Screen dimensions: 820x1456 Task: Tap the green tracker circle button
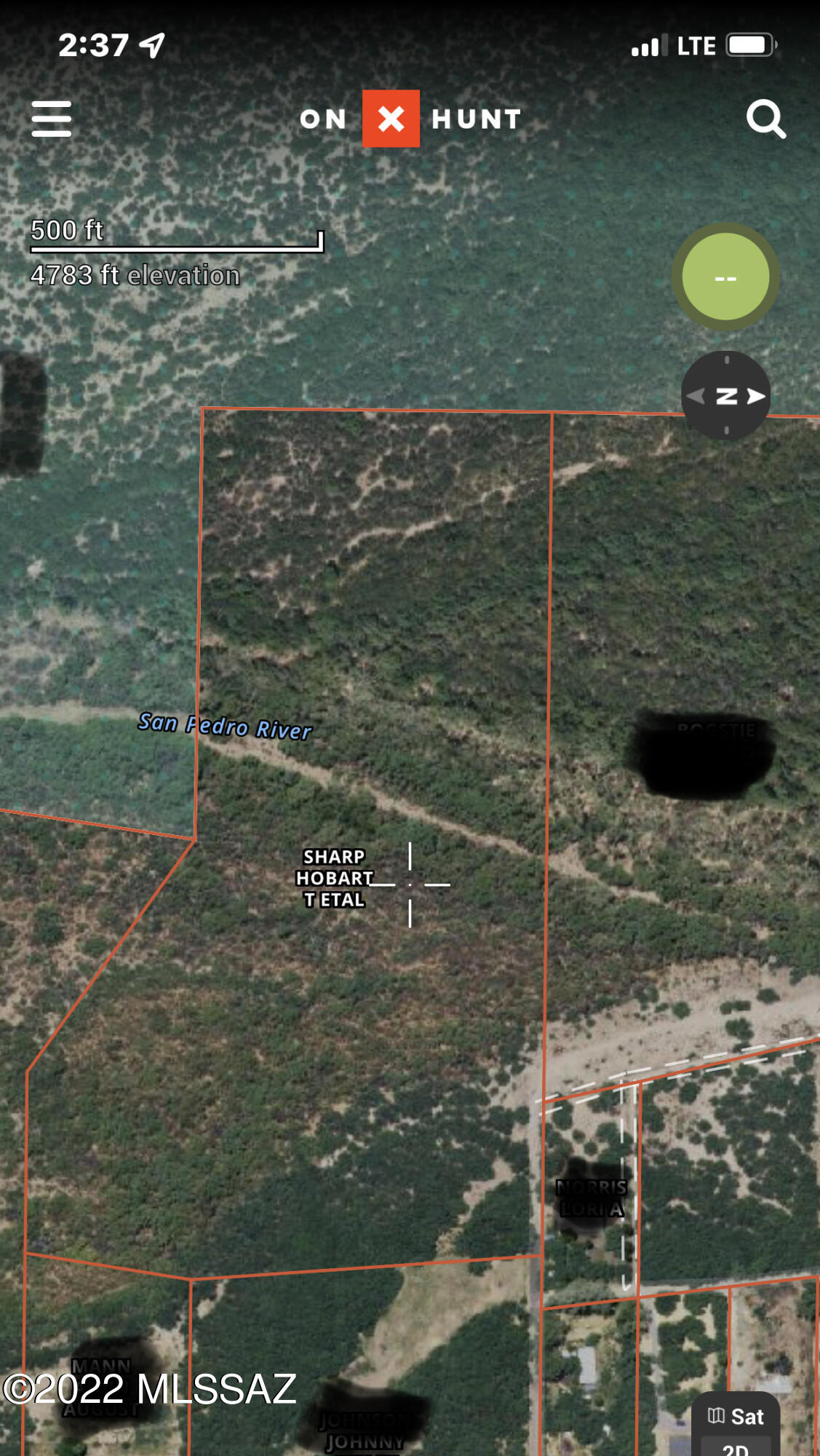725,277
